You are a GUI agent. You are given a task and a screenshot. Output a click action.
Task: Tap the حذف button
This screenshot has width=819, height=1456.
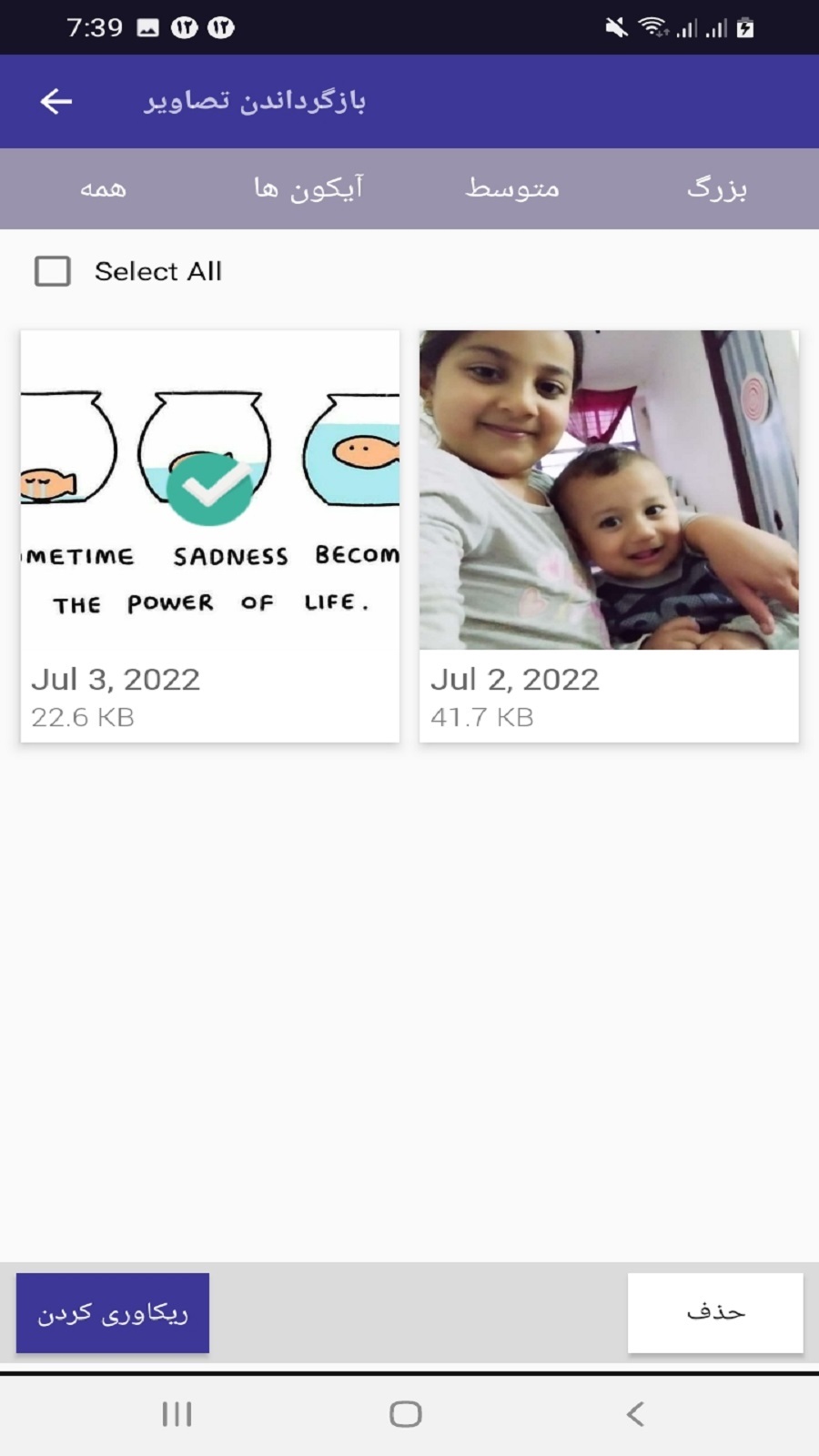[x=715, y=1312]
